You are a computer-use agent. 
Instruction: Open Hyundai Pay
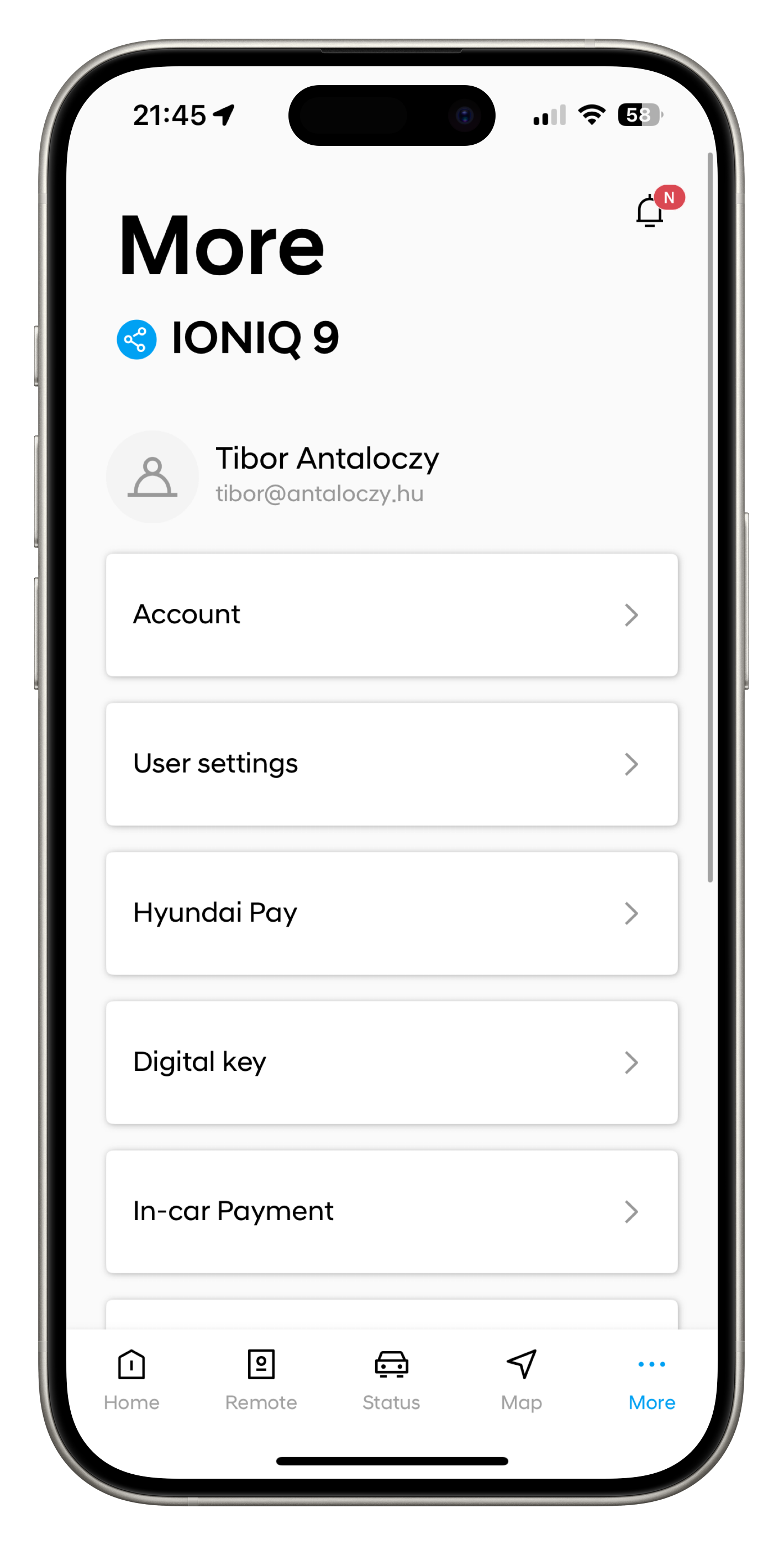392,913
